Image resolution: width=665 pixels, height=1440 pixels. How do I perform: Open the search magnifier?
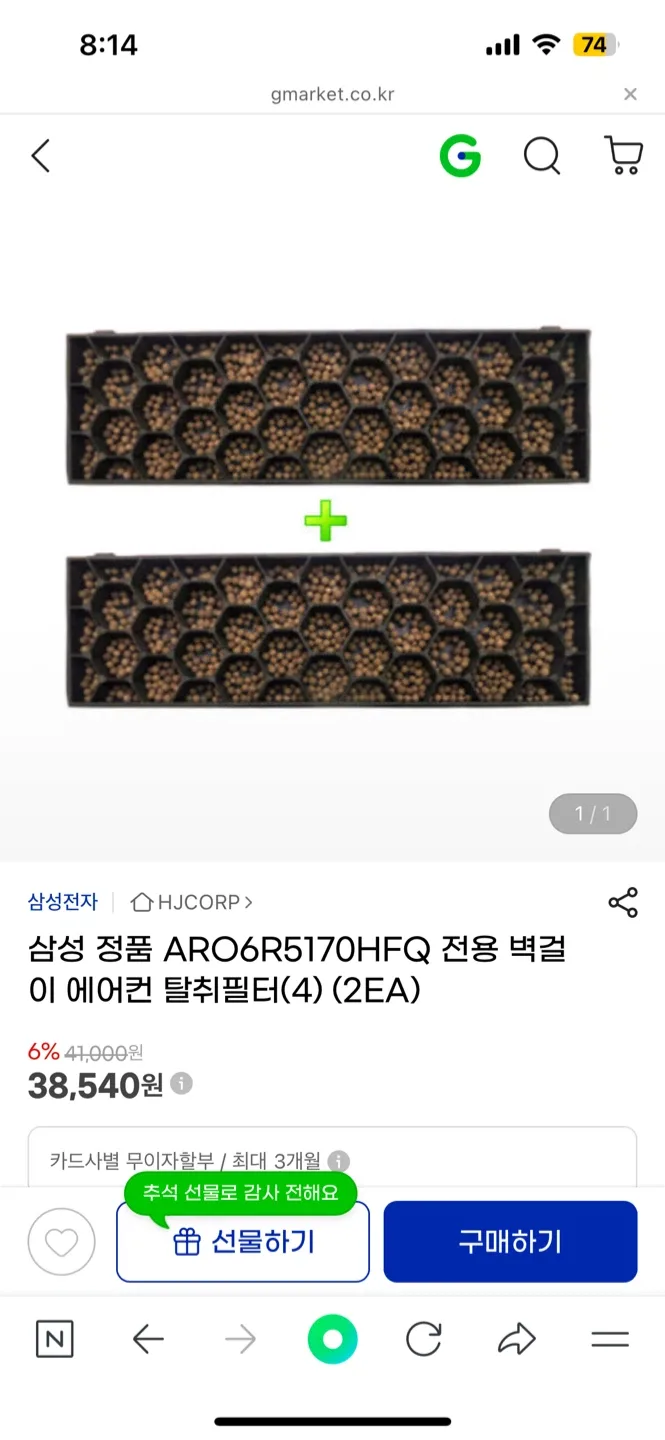[542, 156]
